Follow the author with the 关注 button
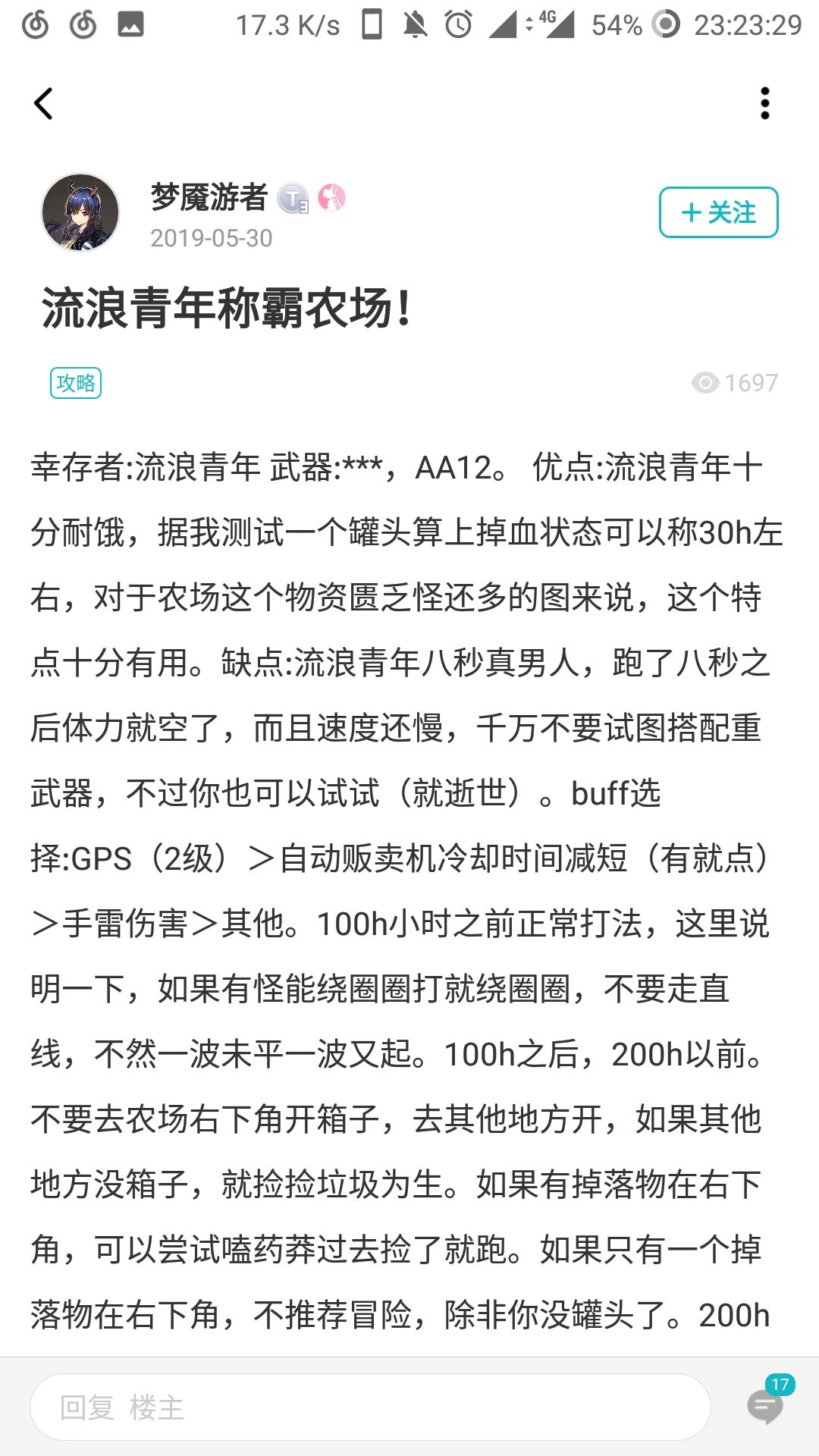 [x=718, y=212]
